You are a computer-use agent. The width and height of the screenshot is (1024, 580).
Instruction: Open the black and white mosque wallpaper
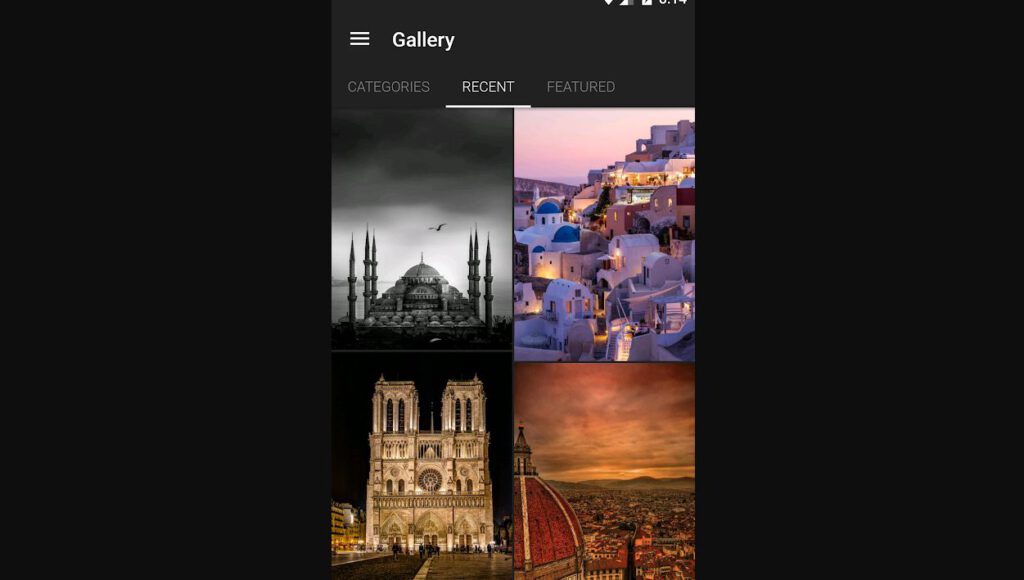[421, 230]
